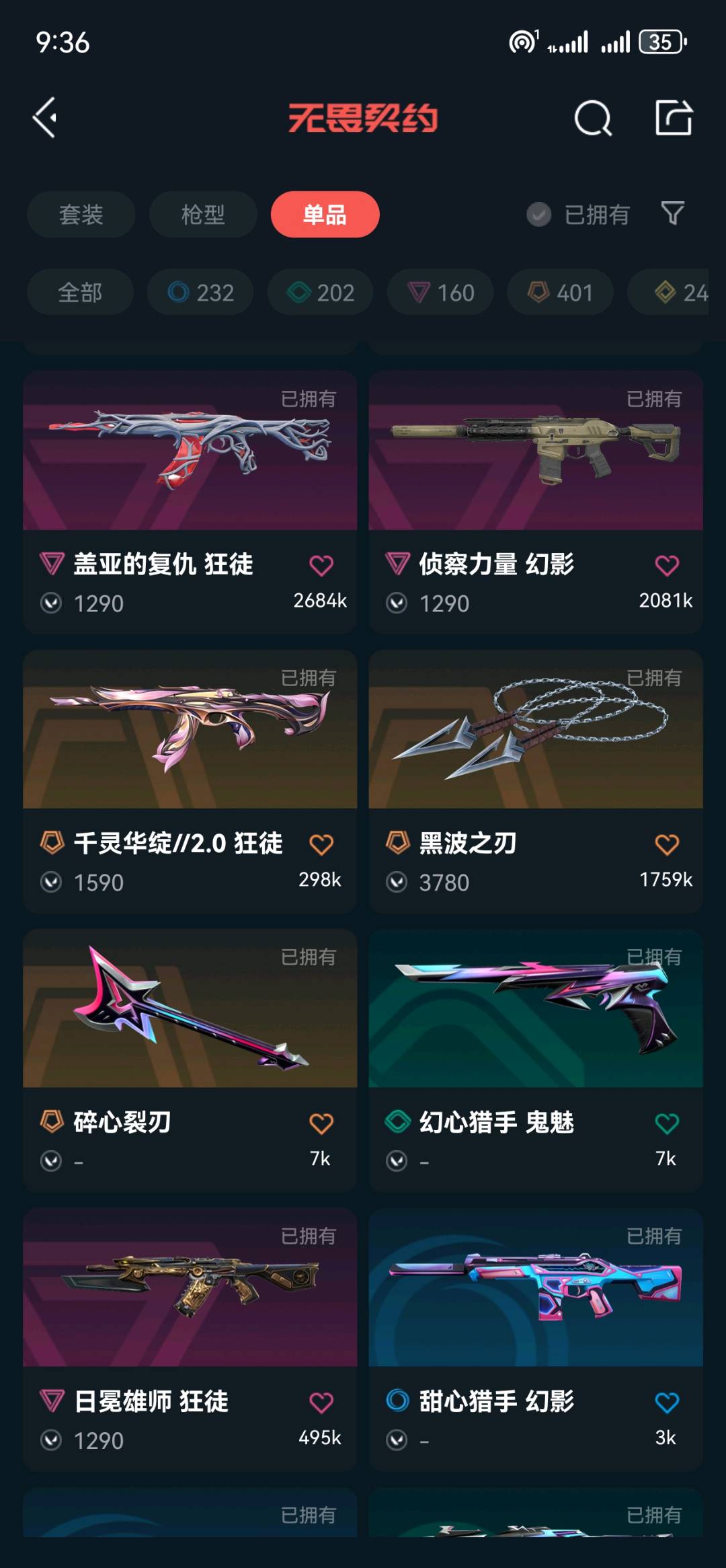Switch to the 枪型 tab

click(203, 215)
